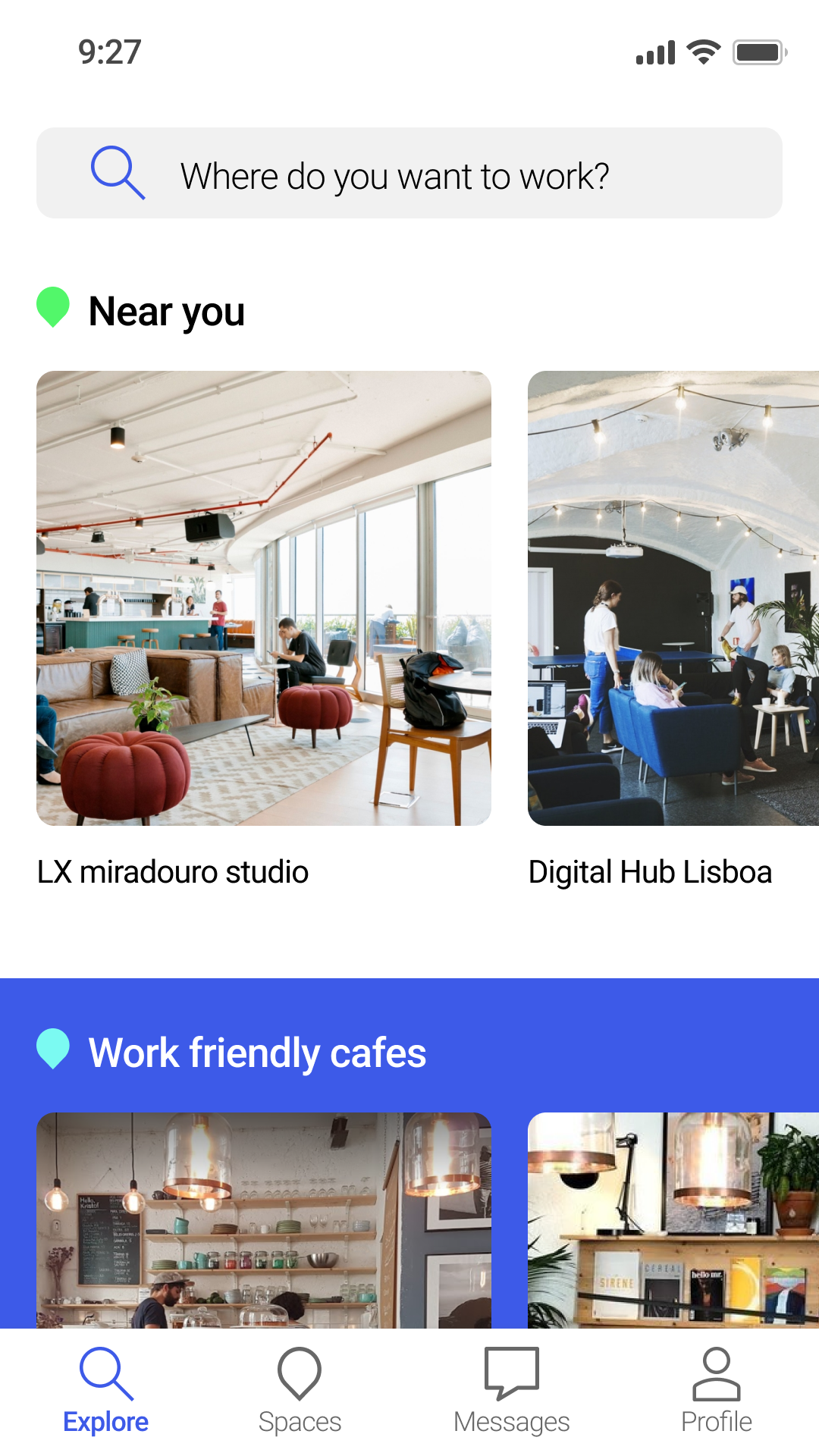Tap the 'Where do you want to work?' search field

point(409,174)
